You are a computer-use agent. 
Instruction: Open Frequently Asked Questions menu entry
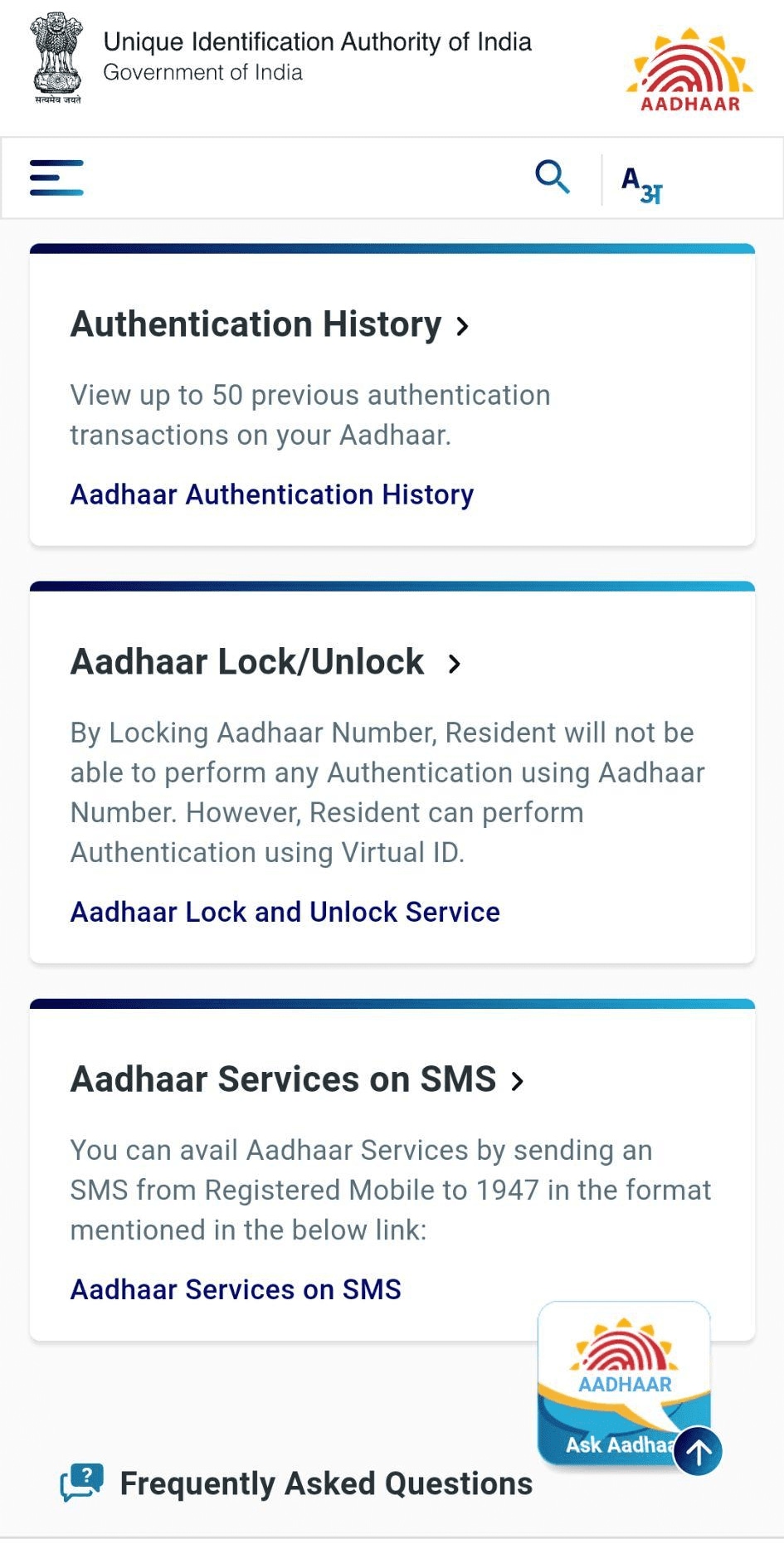[326, 1483]
